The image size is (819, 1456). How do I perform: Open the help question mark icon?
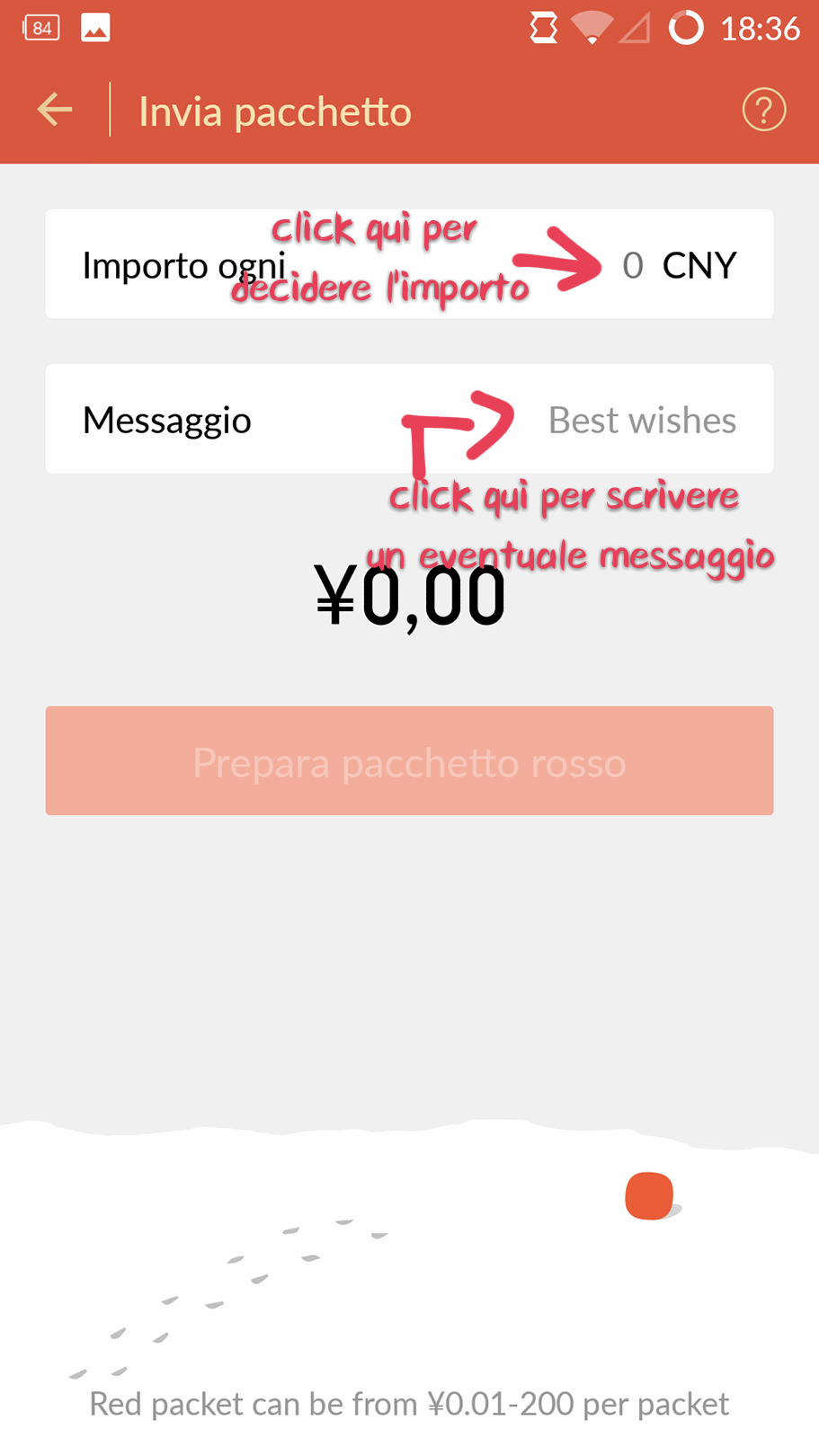point(763,111)
